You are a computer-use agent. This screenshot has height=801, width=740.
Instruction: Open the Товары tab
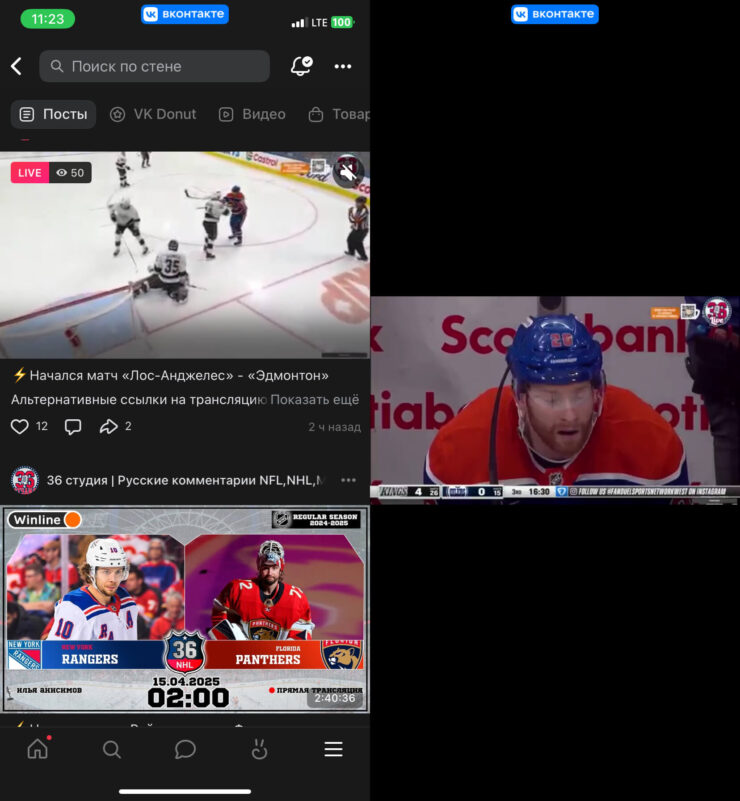coord(338,114)
